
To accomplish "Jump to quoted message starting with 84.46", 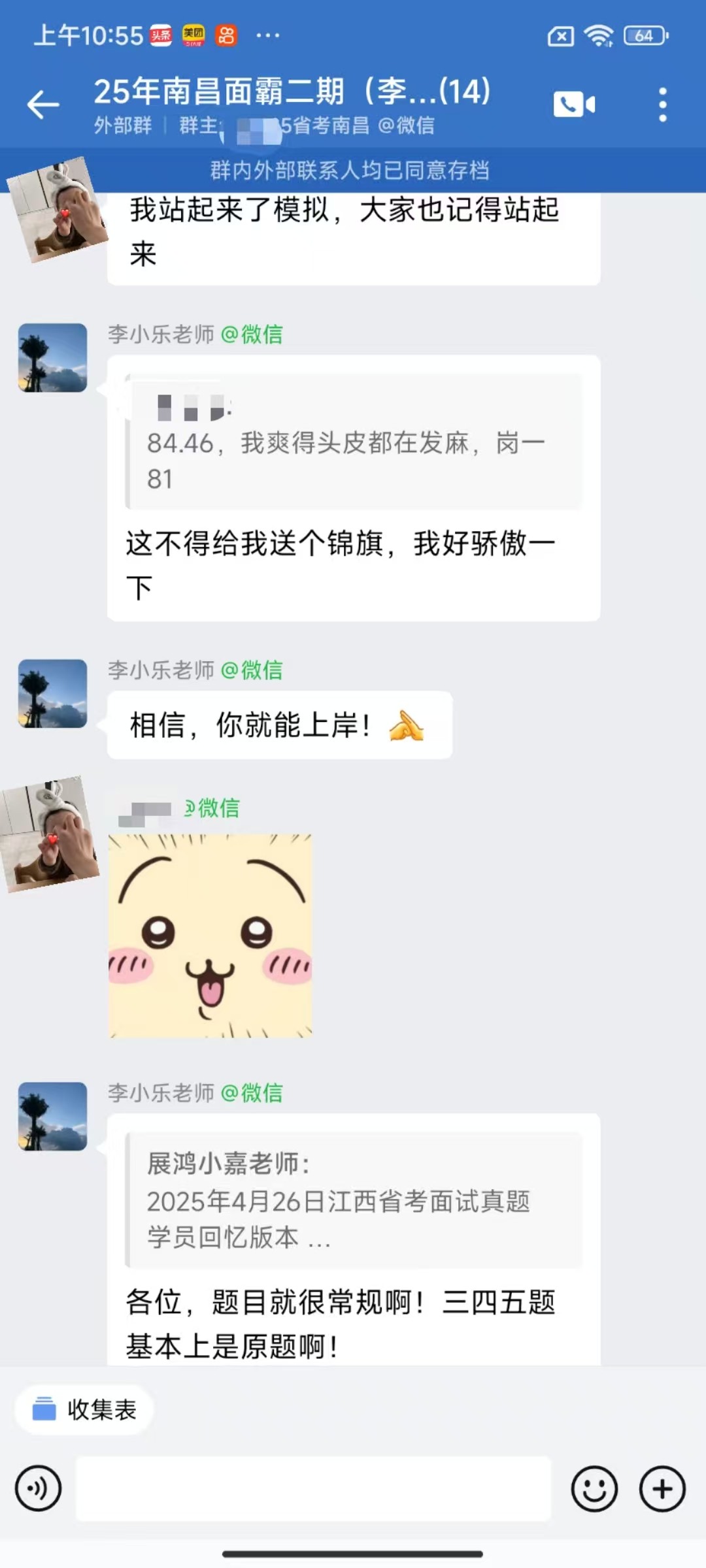I will pyautogui.click(x=353, y=442).
